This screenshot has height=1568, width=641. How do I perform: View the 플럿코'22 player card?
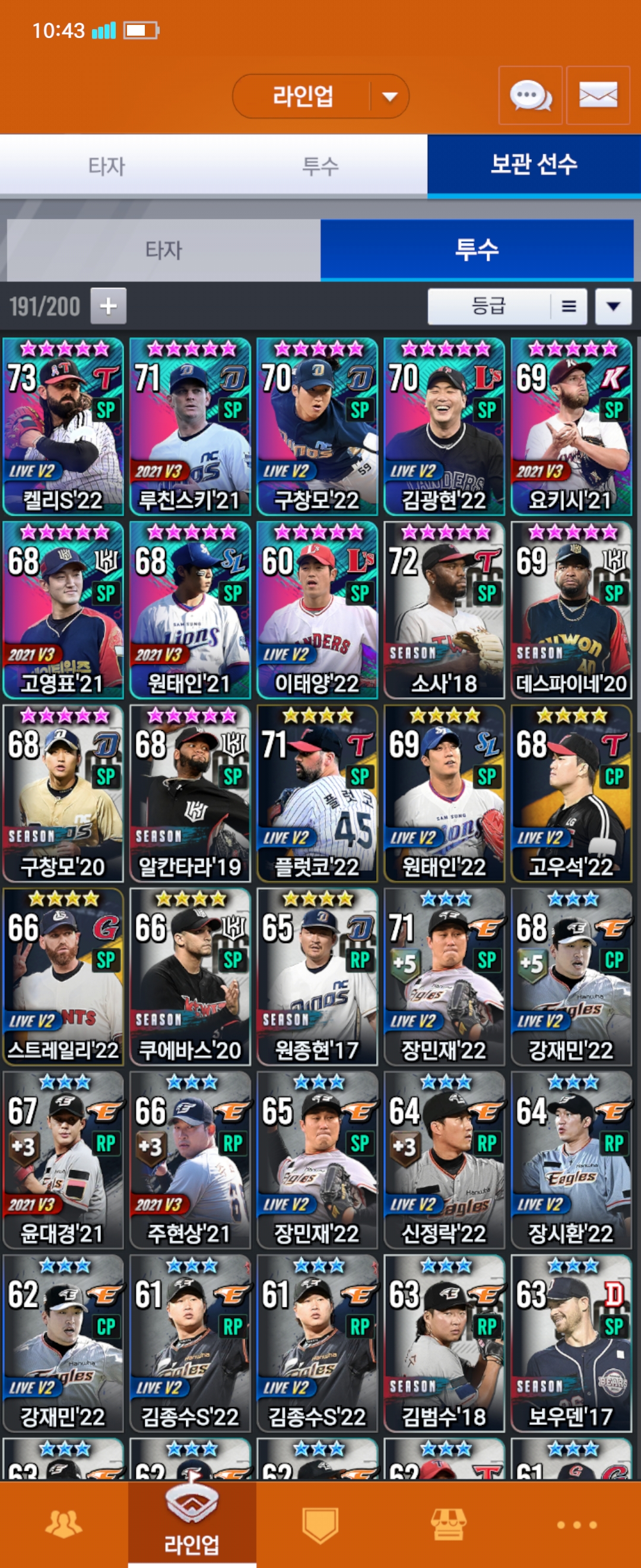pos(317,793)
